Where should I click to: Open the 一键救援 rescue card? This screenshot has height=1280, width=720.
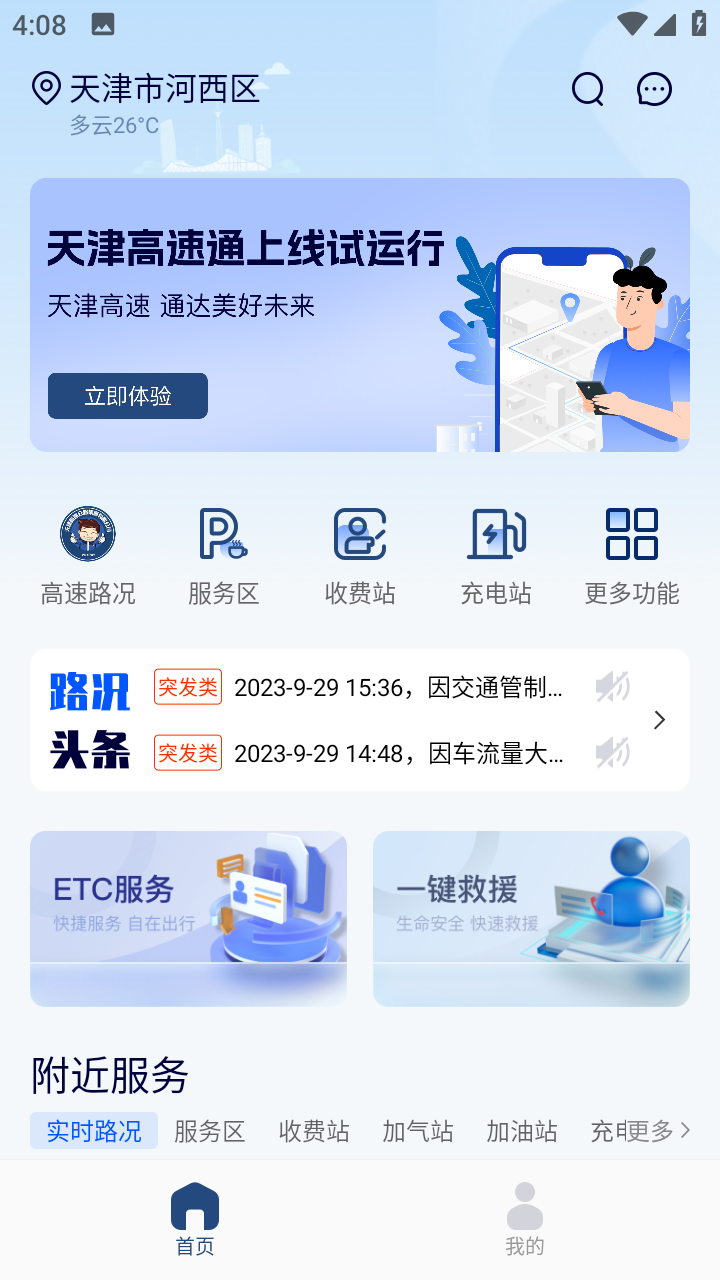(531, 917)
